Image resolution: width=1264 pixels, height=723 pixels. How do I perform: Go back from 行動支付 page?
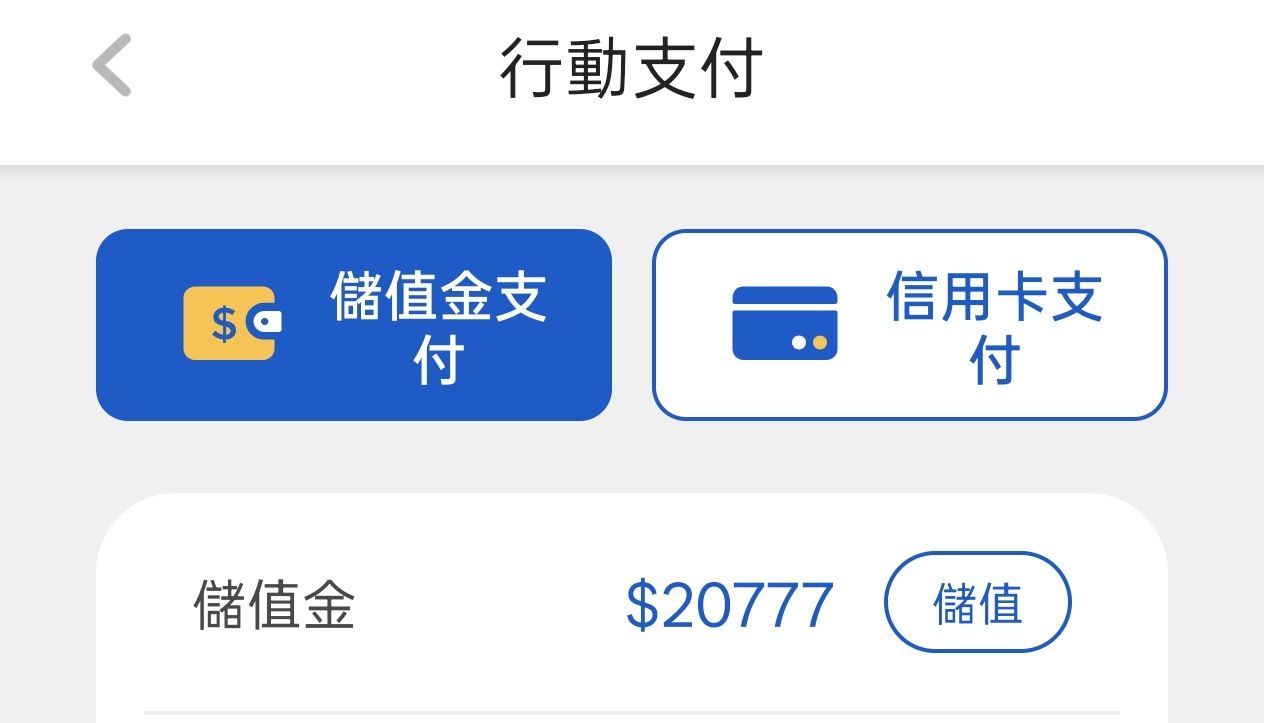[112, 66]
